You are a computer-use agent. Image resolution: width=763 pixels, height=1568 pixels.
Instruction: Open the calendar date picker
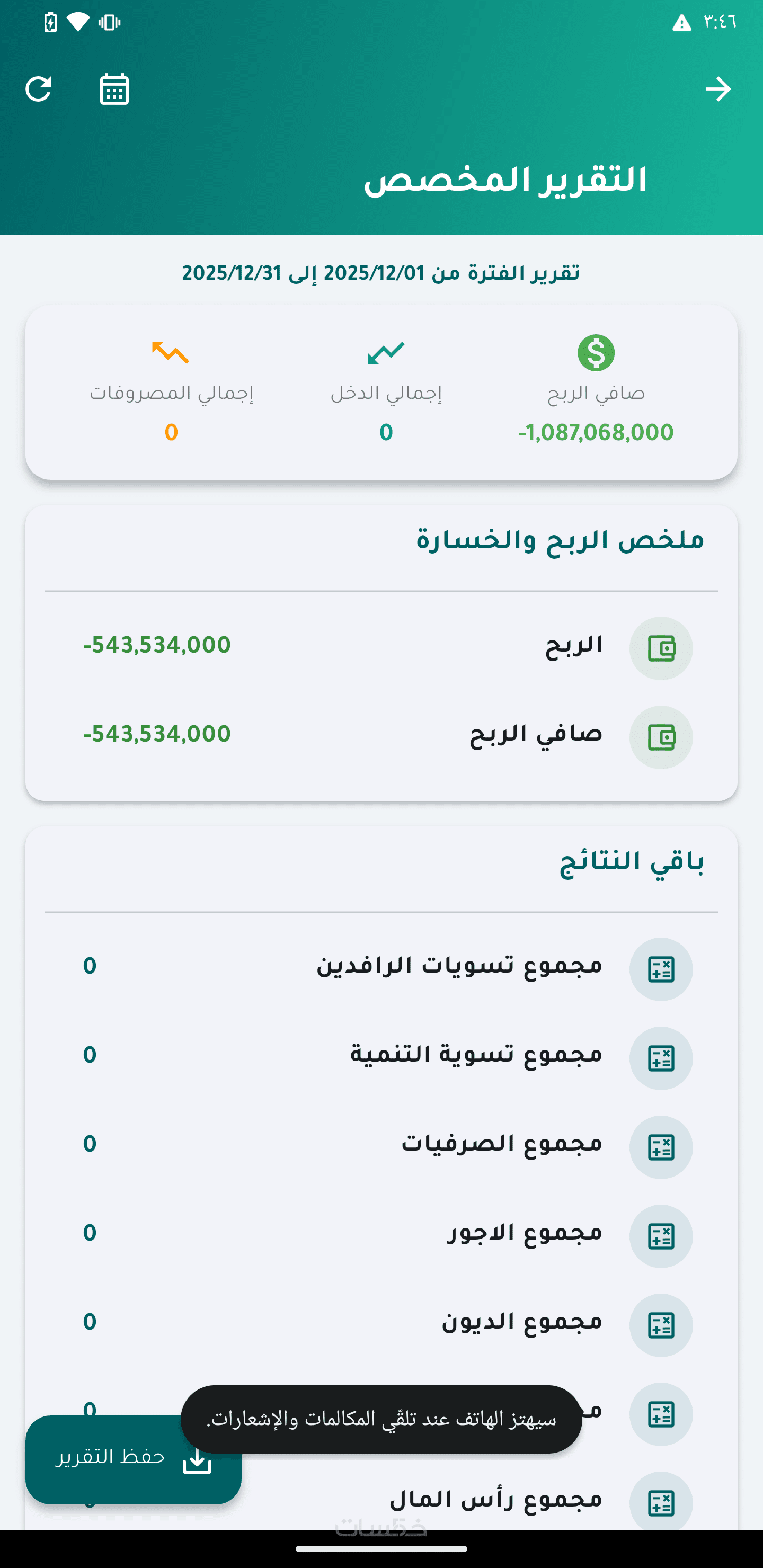[x=114, y=90]
